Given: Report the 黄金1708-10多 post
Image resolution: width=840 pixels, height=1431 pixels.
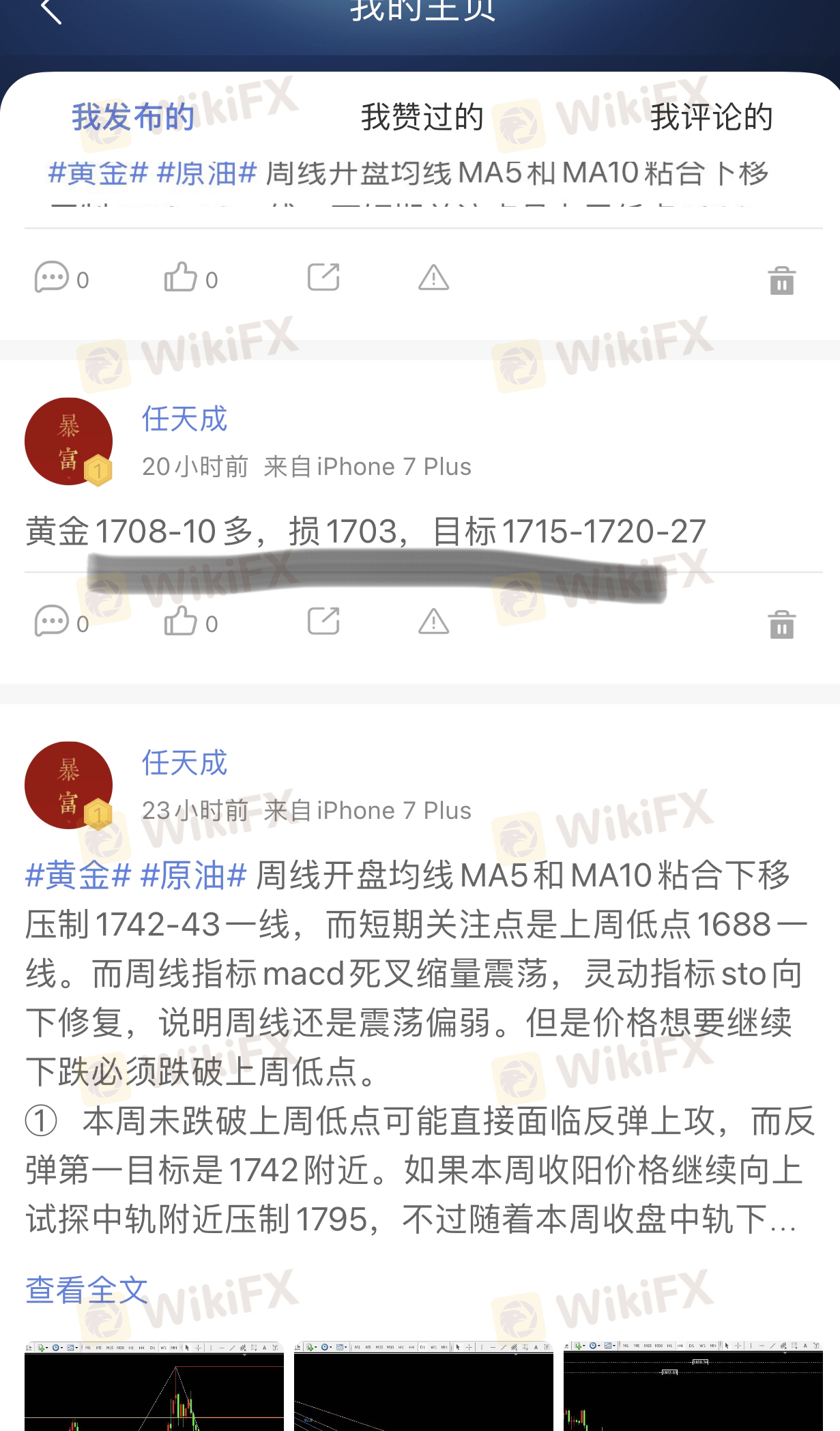Looking at the screenshot, I should tap(434, 622).
